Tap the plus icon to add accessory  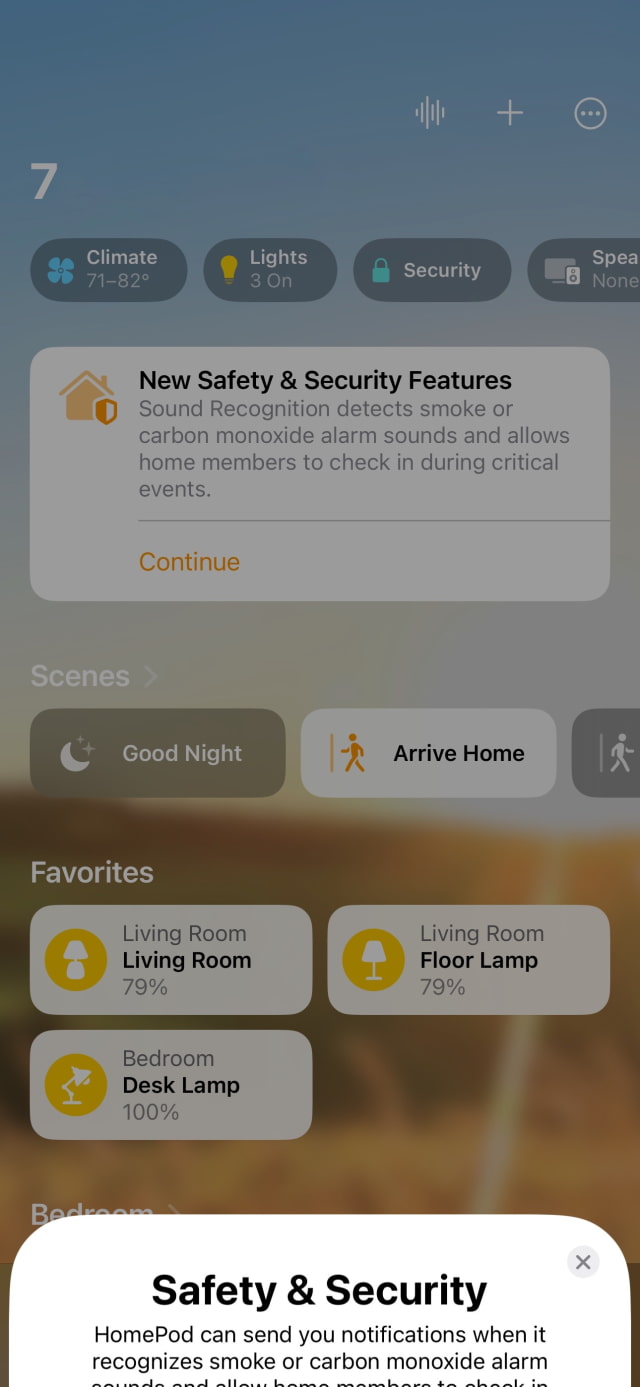(x=510, y=113)
